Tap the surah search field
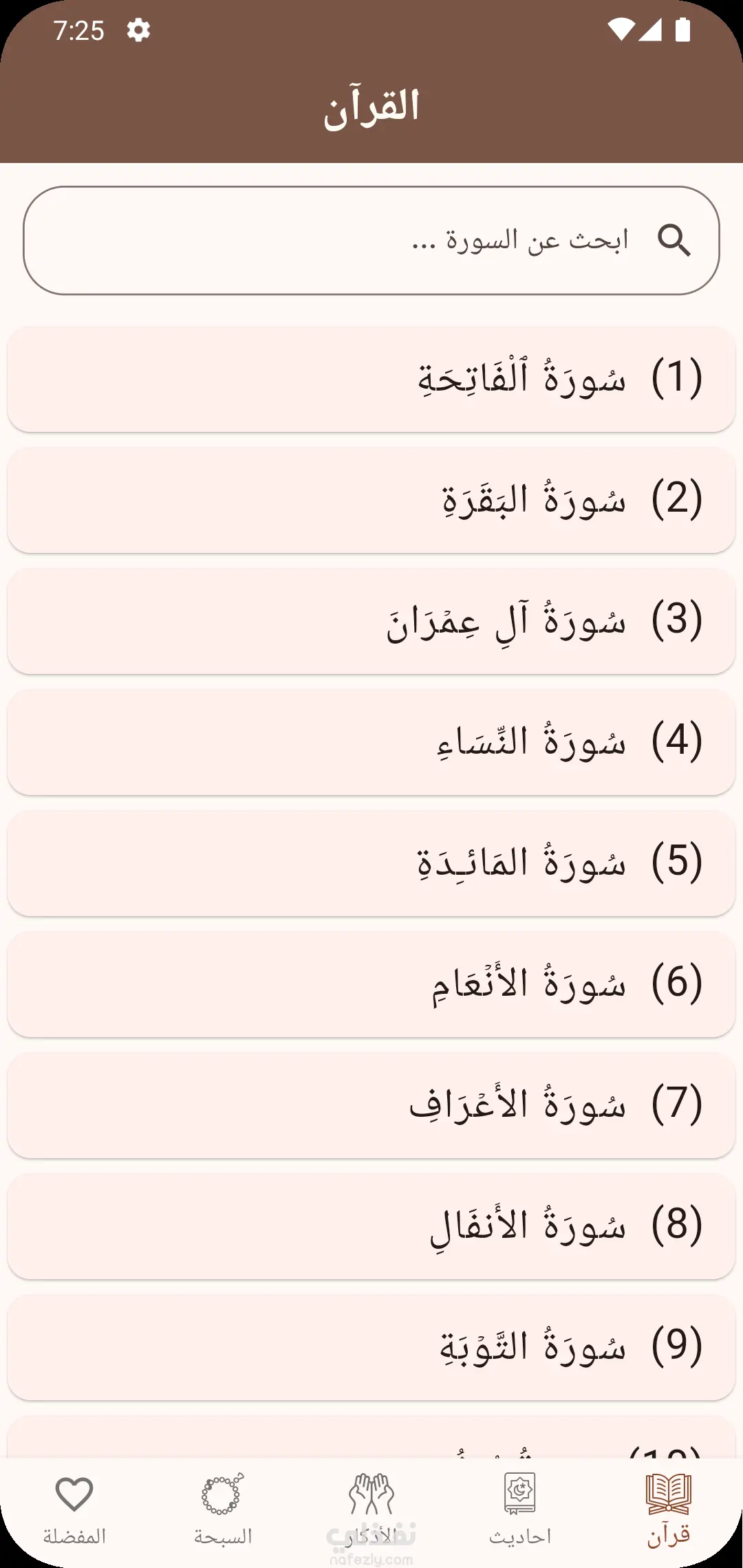The height and width of the screenshot is (1568, 743). click(x=371, y=241)
